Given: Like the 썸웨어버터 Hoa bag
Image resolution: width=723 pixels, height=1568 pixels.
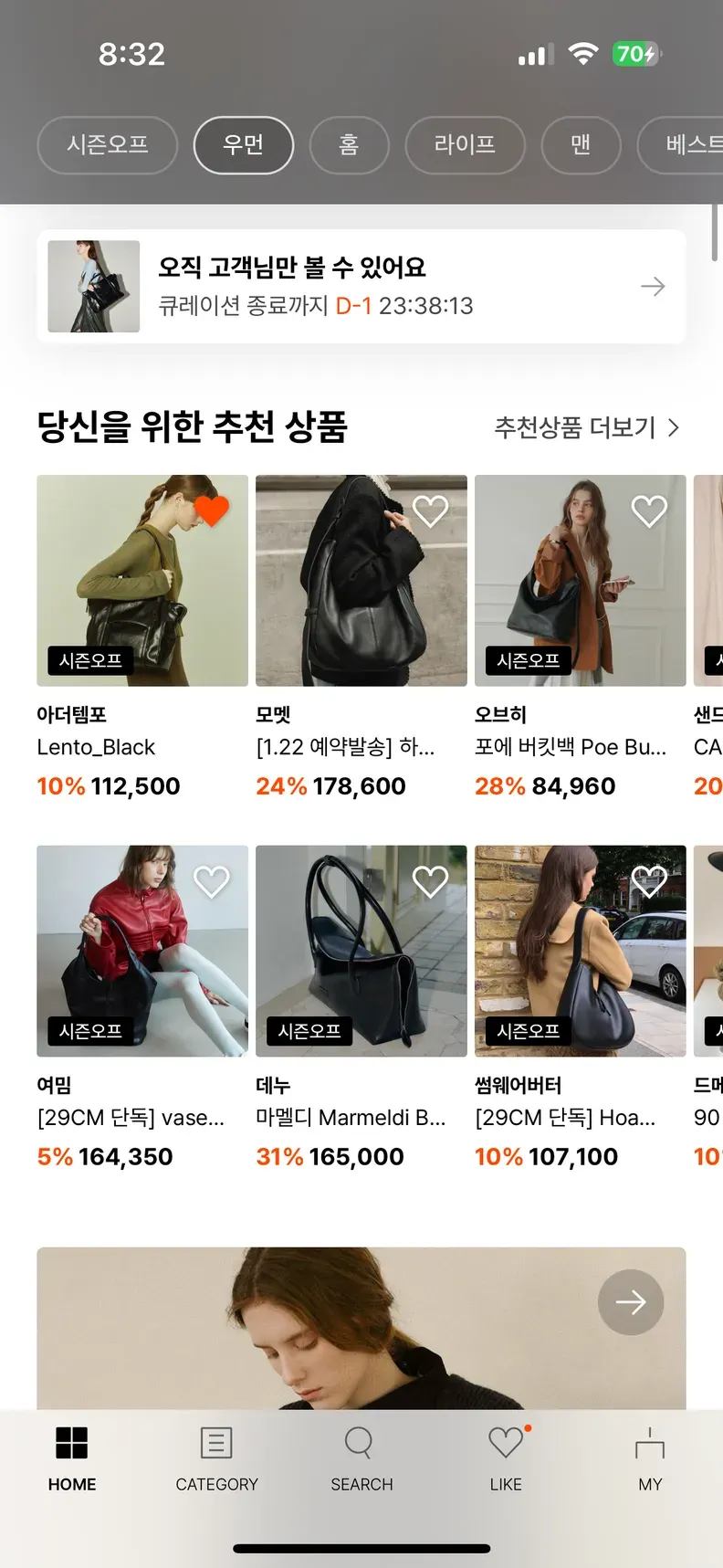Looking at the screenshot, I should pyautogui.click(x=649, y=881).
